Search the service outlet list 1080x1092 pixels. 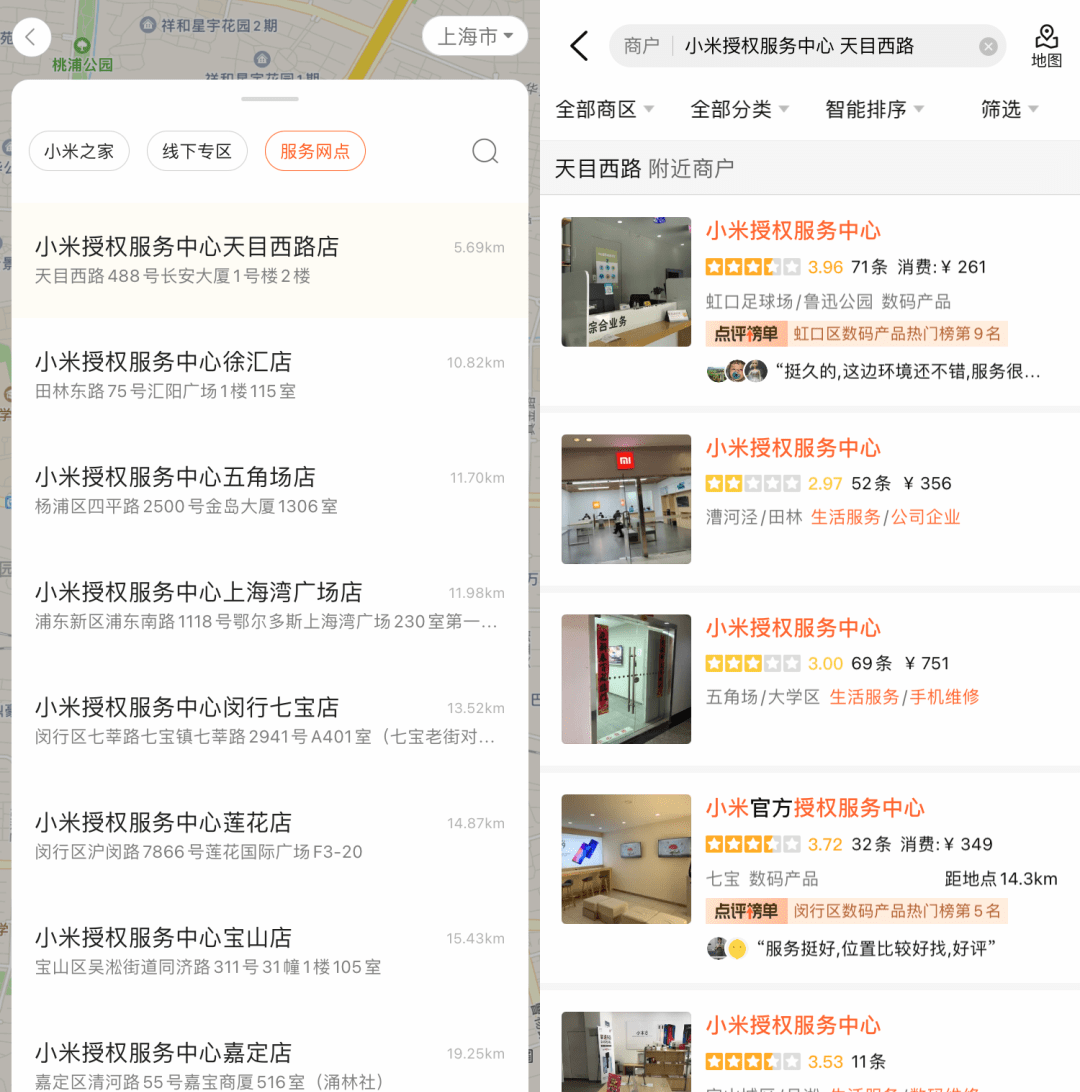point(485,152)
